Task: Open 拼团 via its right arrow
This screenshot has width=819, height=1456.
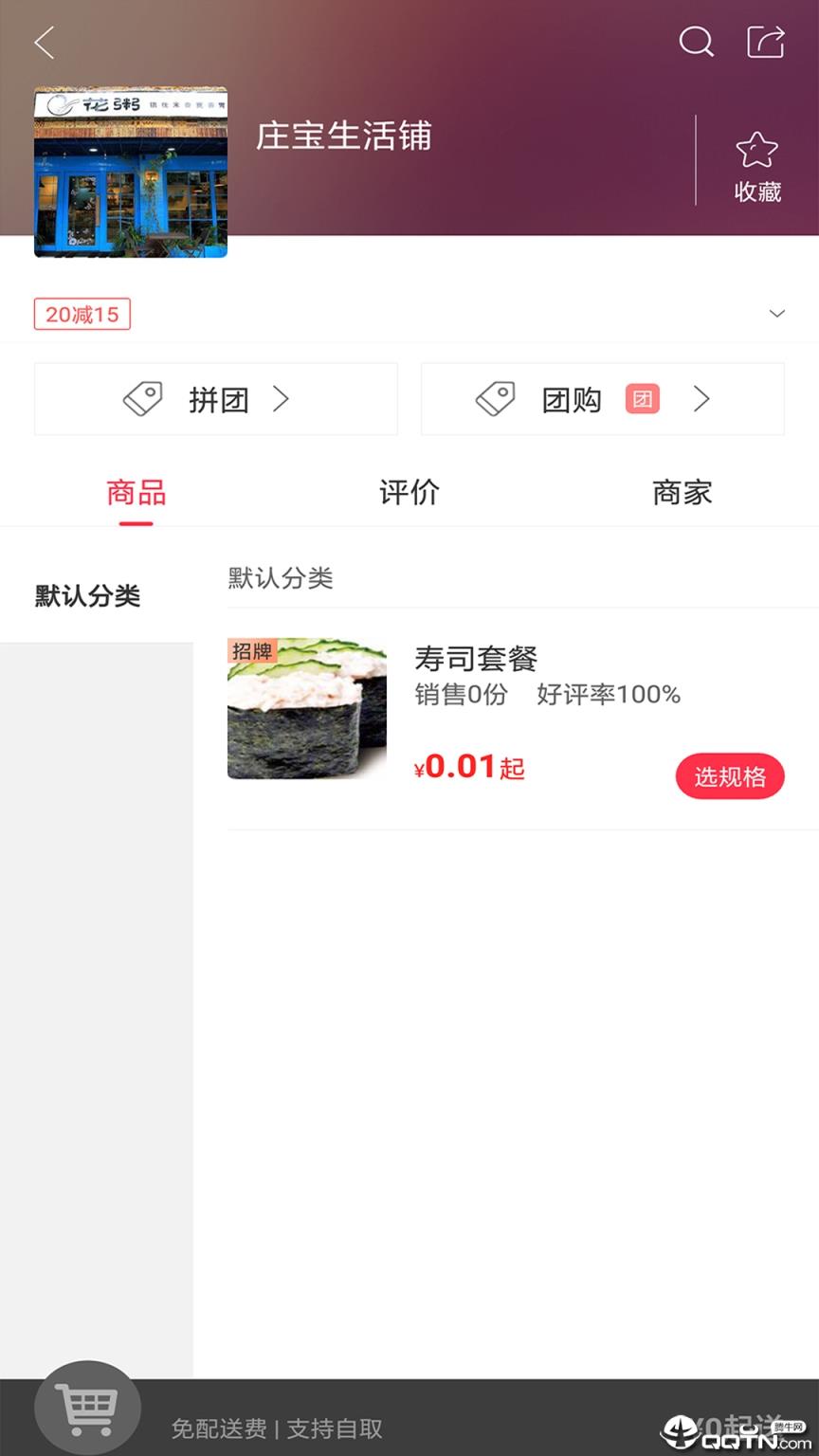Action: click(282, 399)
